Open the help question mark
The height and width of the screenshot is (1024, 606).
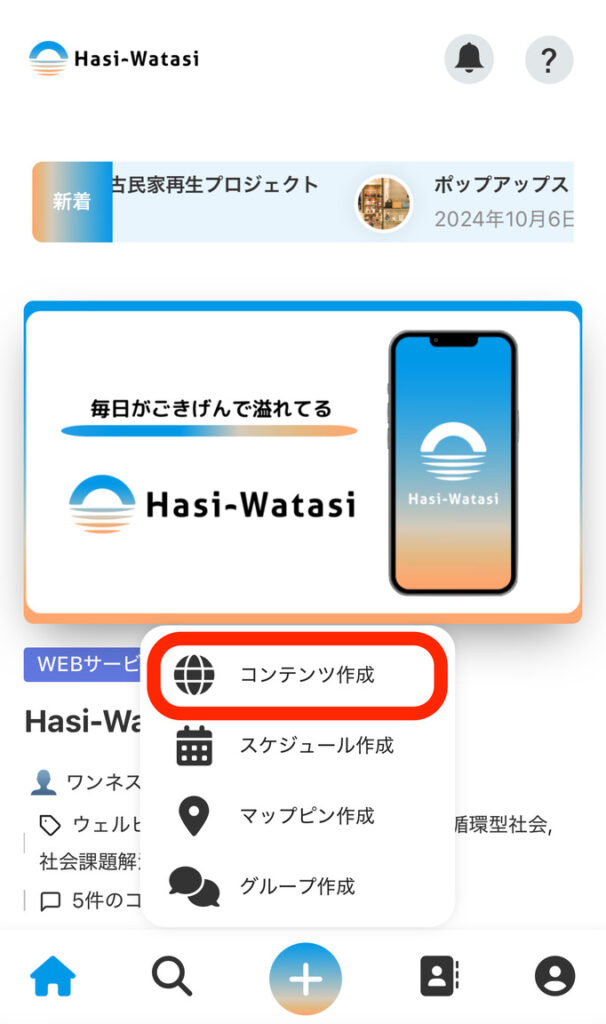pyautogui.click(x=549, y=59)
